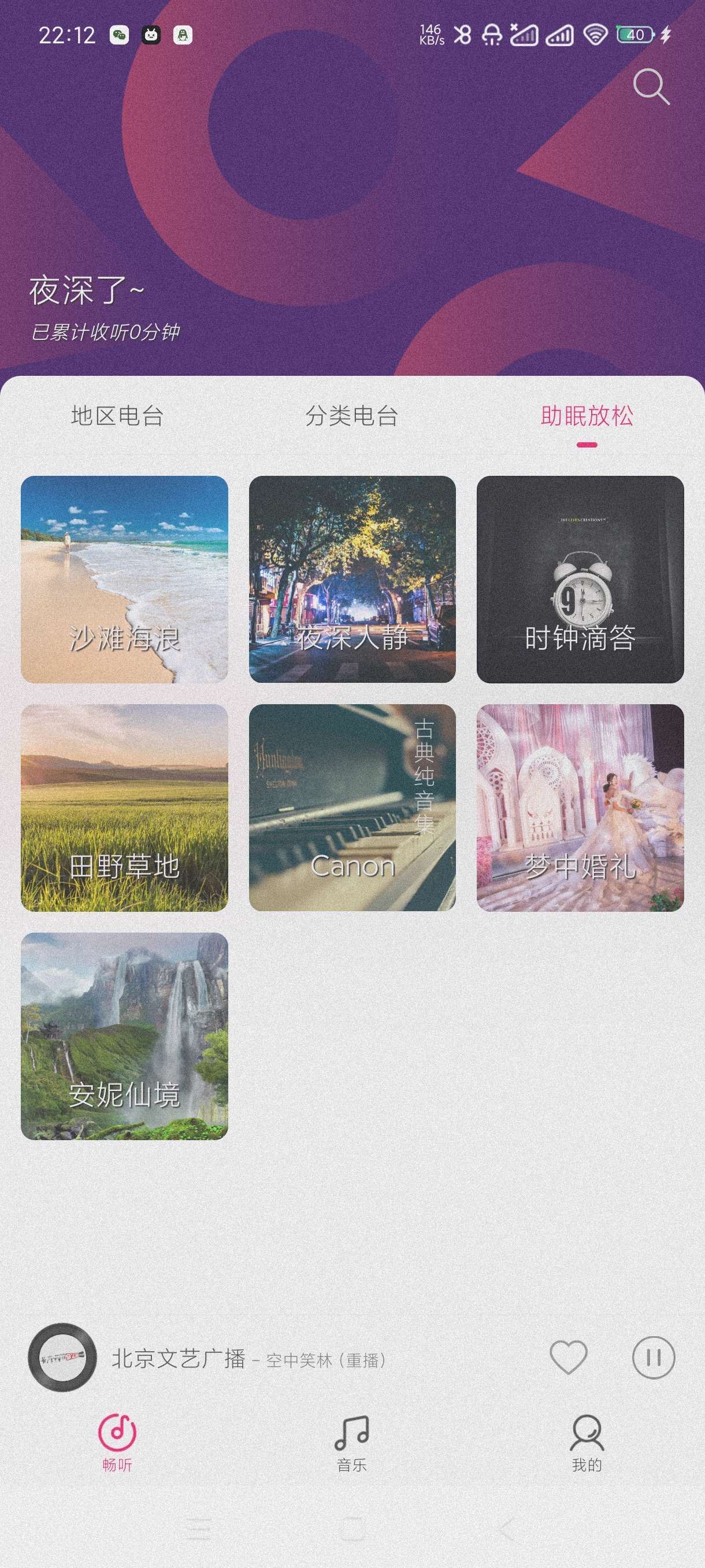Tap the 畅听 bottom tab
705x1568 pixels.
point(117,1441)
